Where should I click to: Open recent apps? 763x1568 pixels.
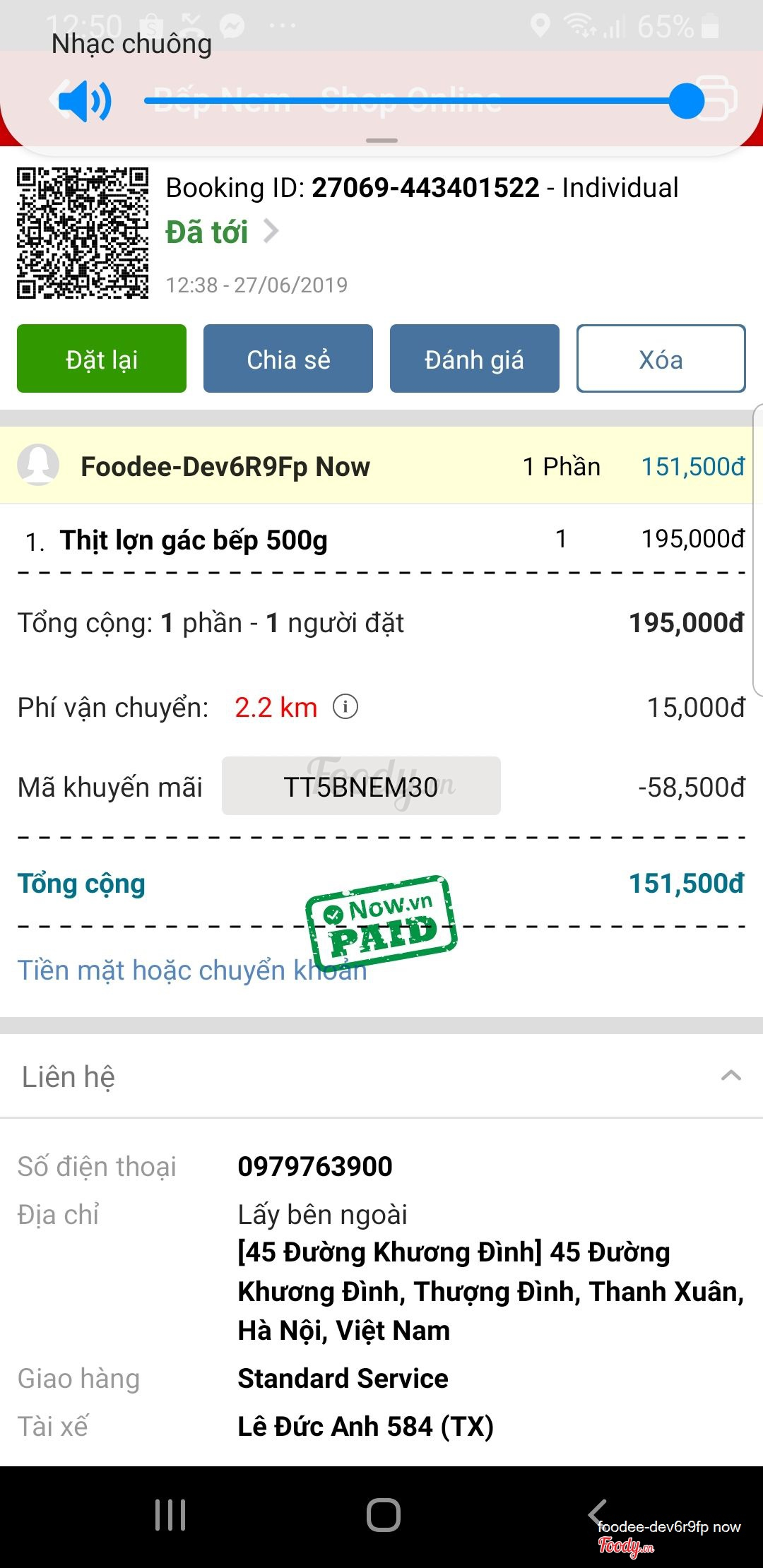pos(170,1514)
